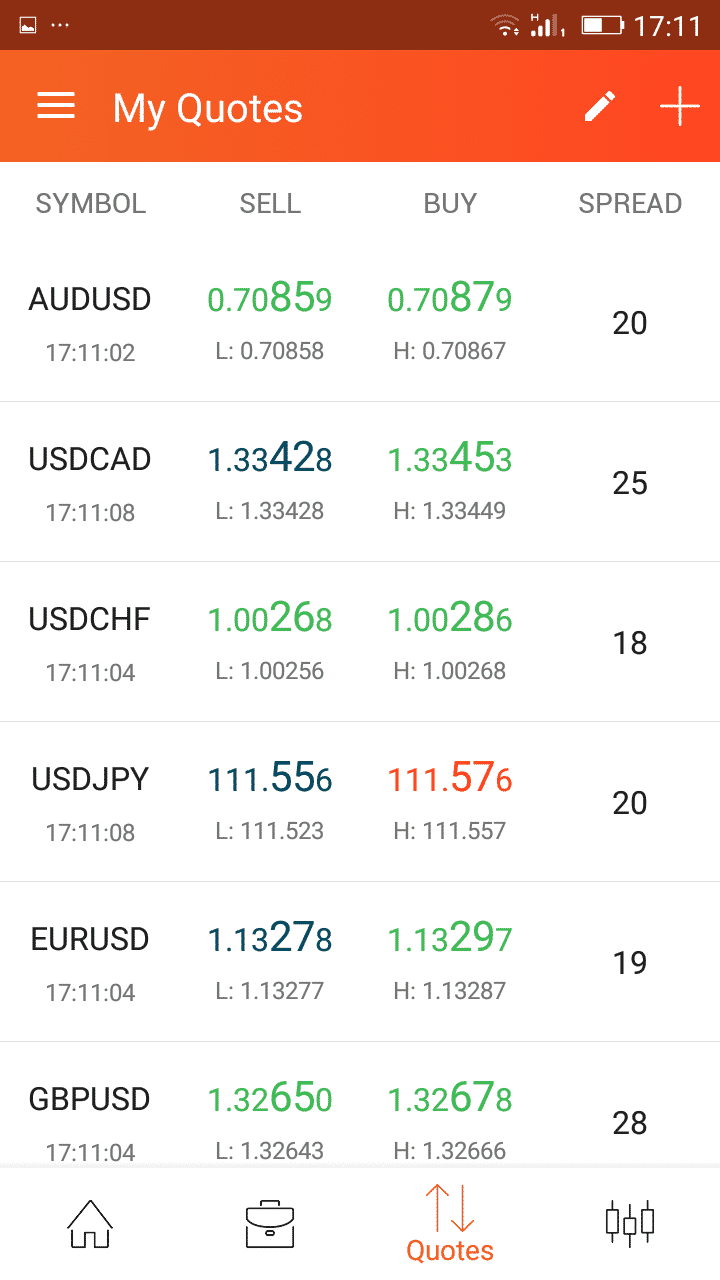Select the USDCAD quote row
The height and width of the screenshot is (1280, 720).
click(360, 482)
